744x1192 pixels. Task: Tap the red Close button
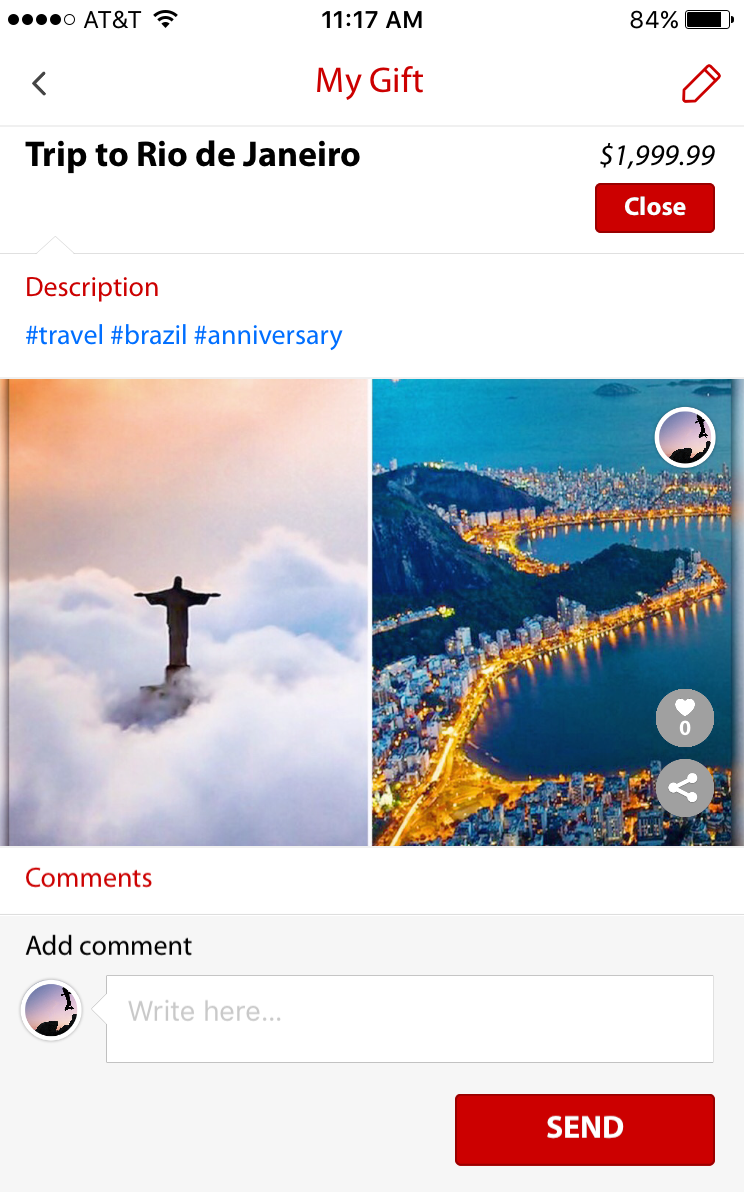click(x=654, y=208)
